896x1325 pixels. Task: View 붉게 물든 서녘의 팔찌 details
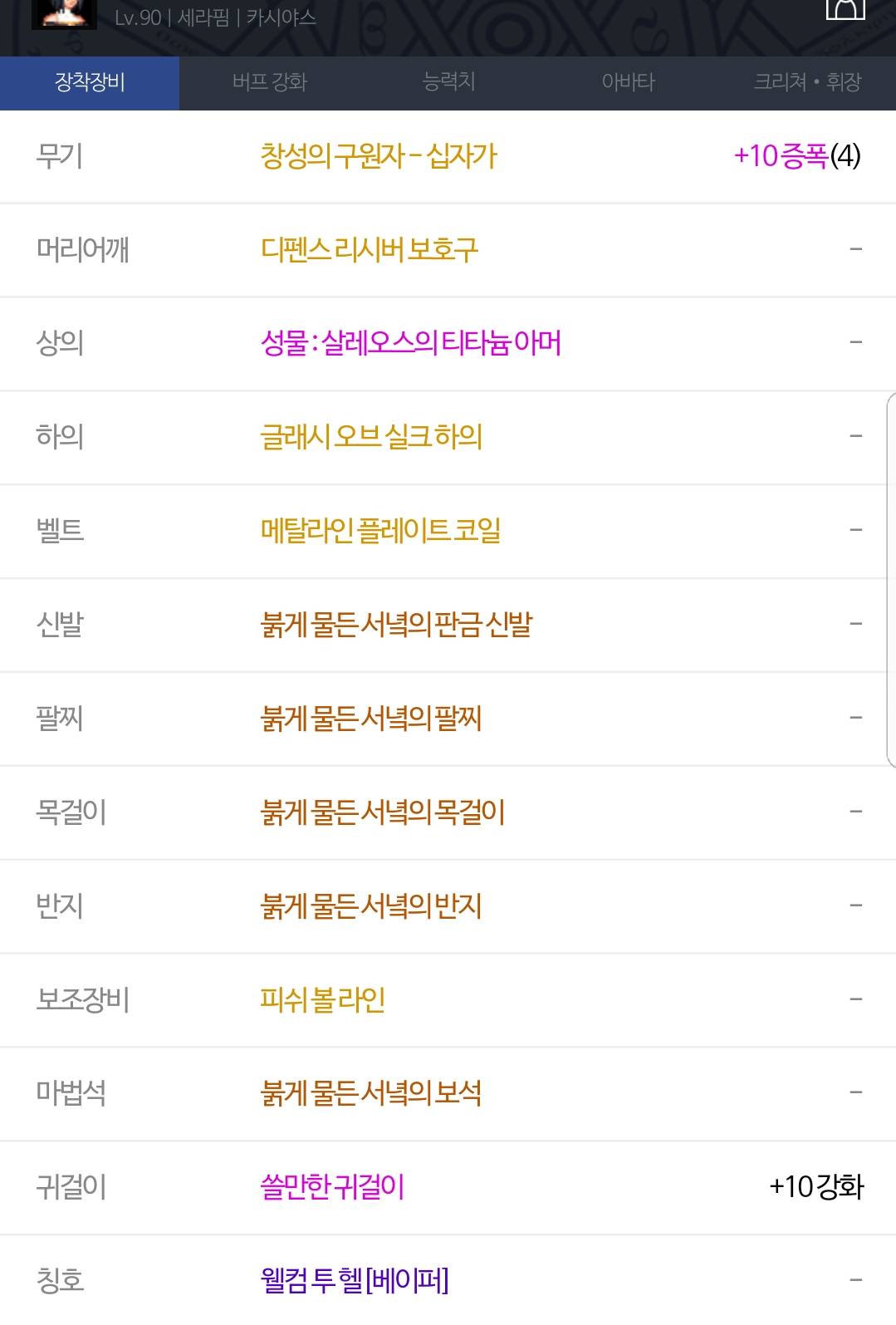click(371, 718)
